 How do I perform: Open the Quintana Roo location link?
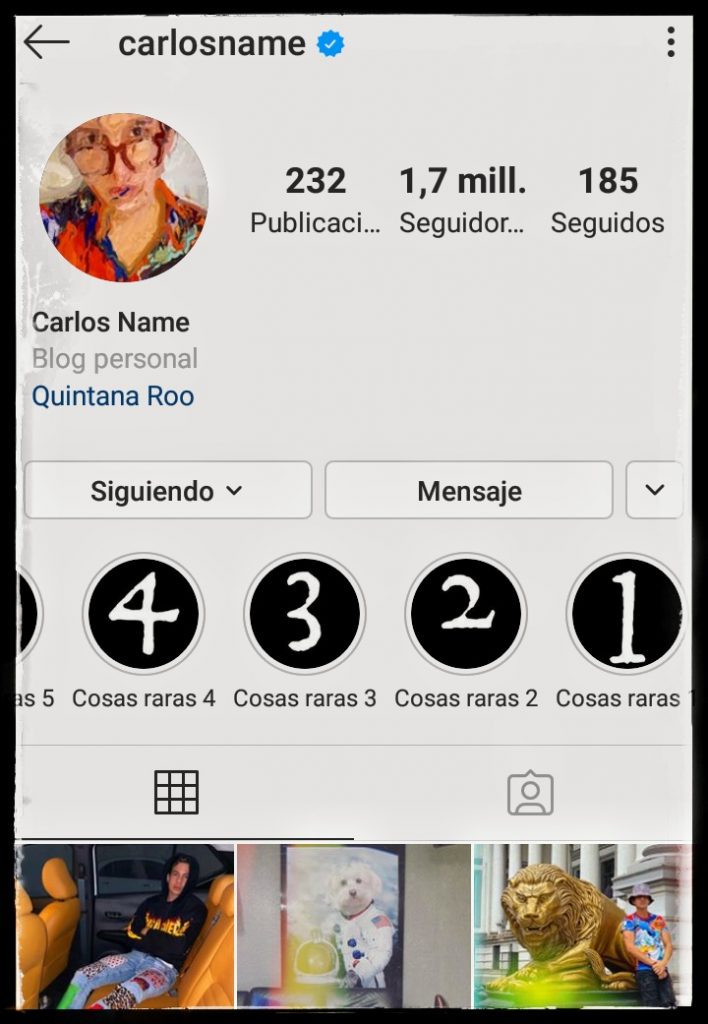click(x=113, y=396)
